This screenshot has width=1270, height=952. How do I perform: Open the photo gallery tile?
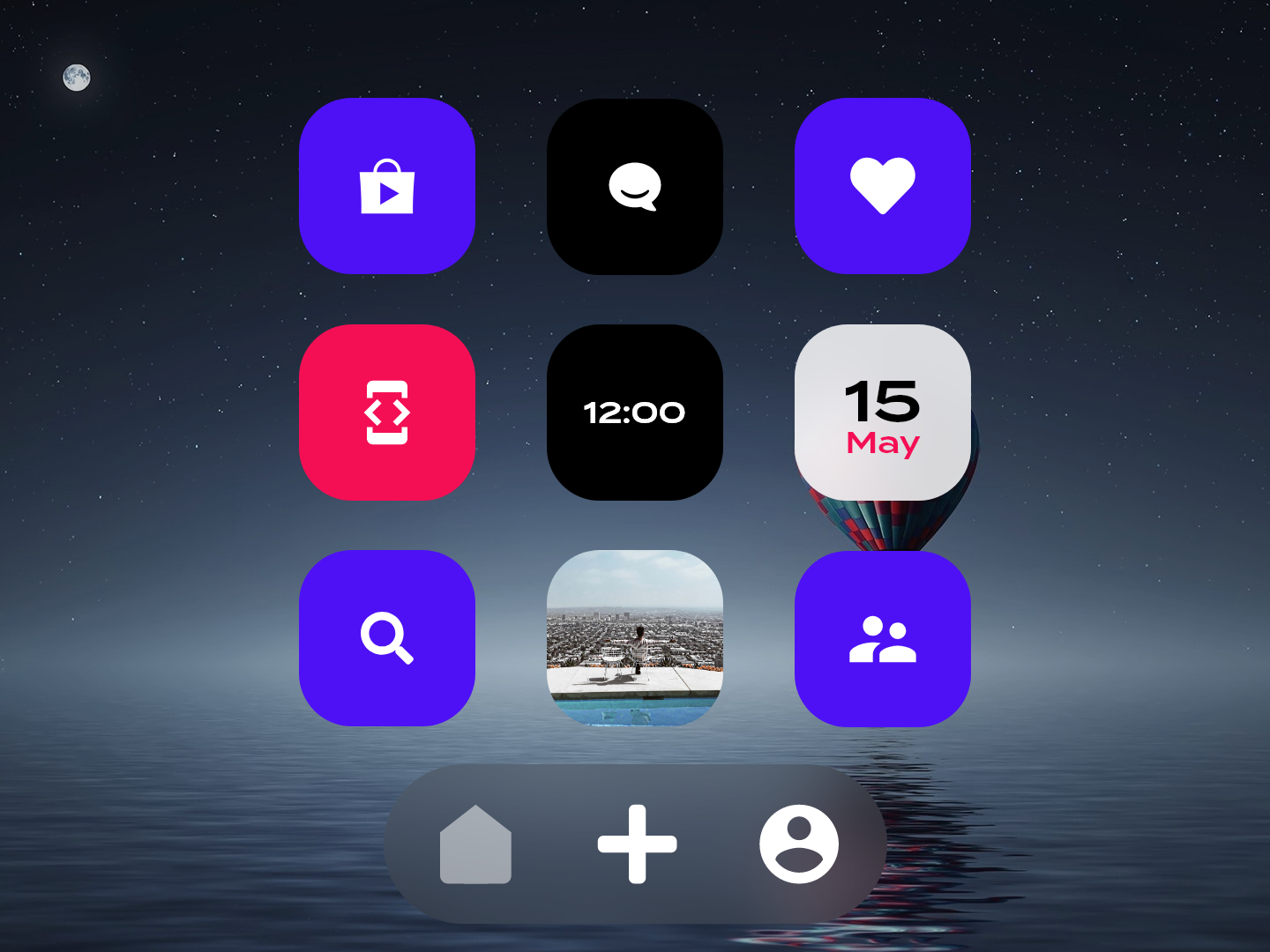[x=635, y=638]
